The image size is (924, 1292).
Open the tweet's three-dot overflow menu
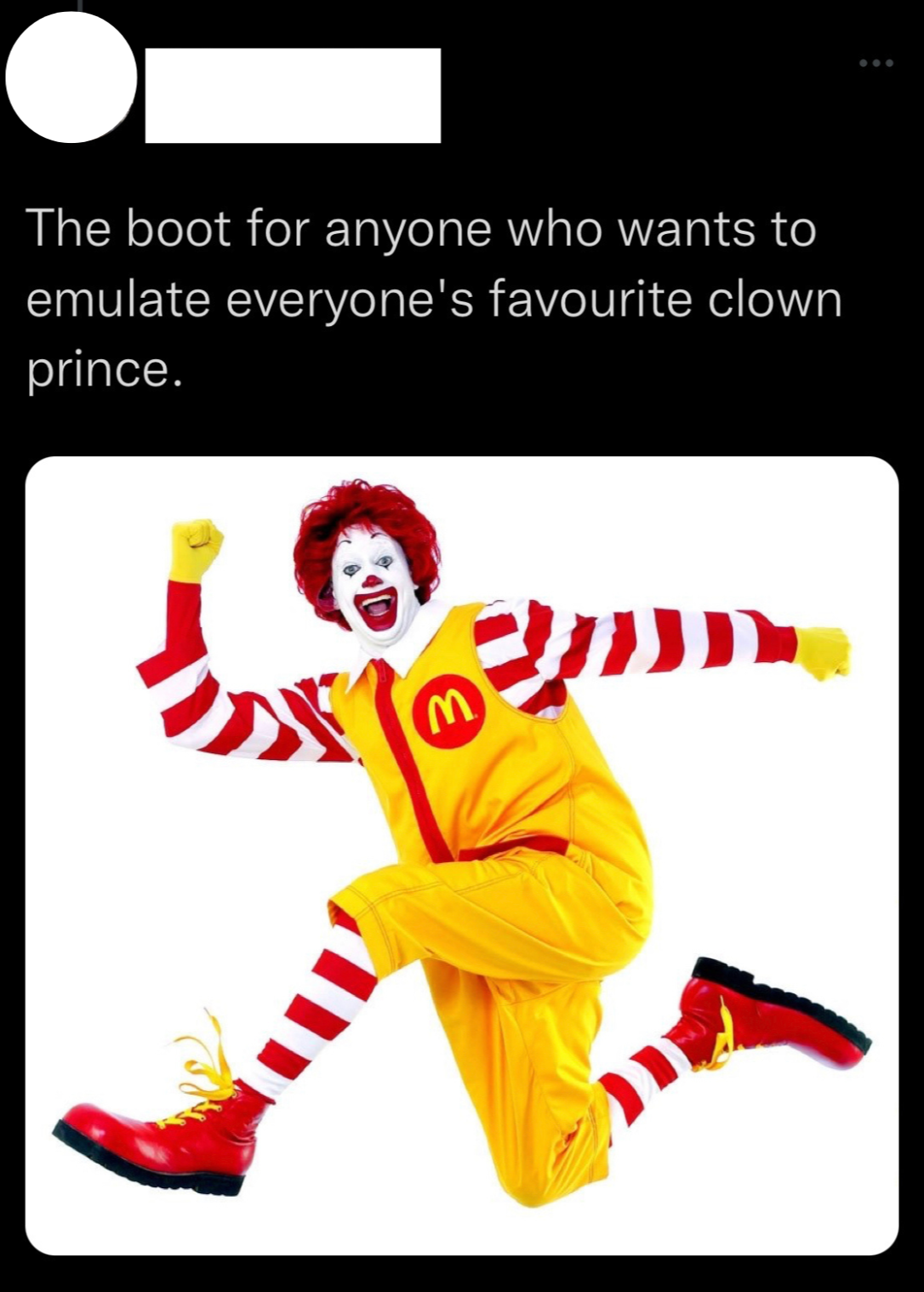(876, 63)
